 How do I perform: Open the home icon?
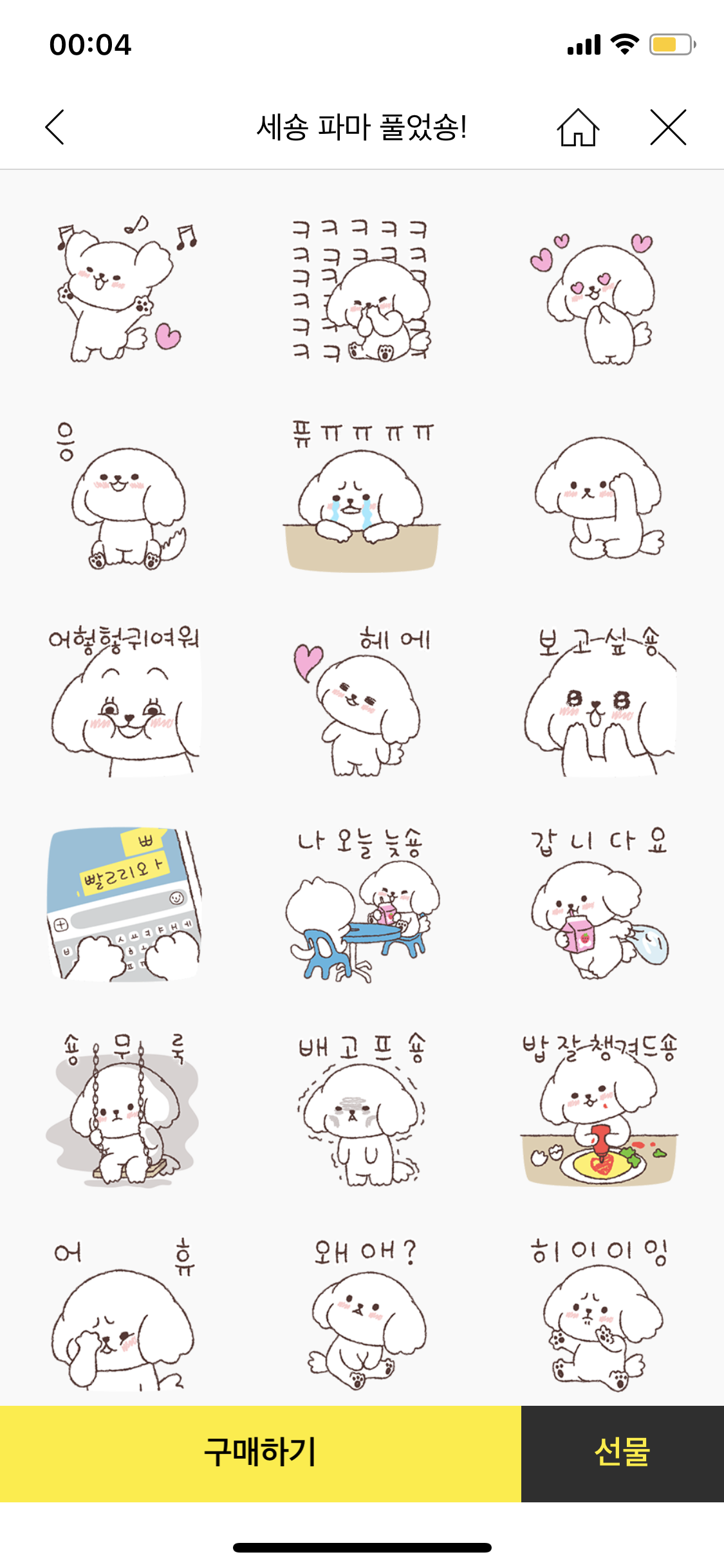tap(577, 127)
